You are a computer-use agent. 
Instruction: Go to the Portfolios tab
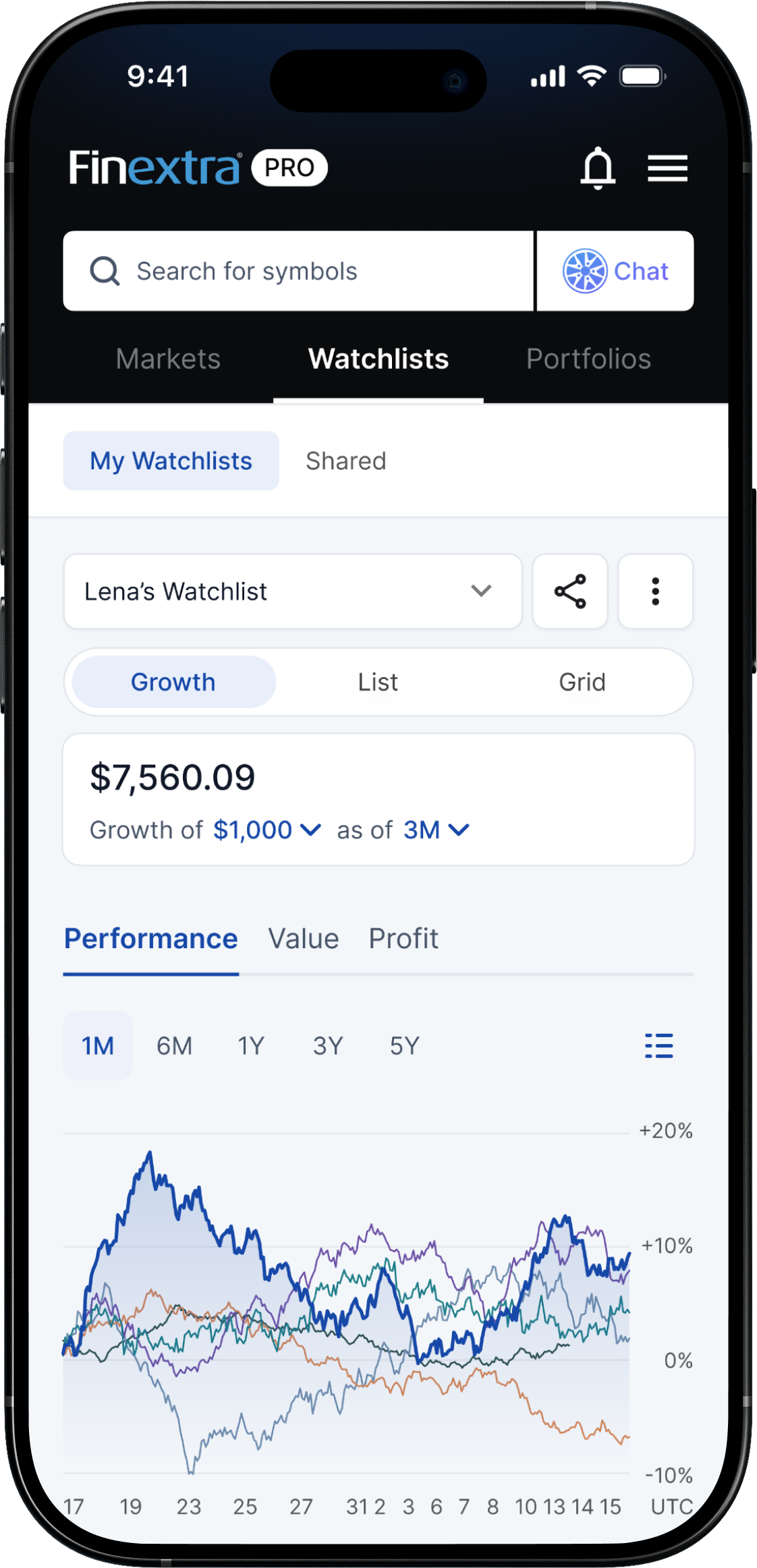coord(588,359)
